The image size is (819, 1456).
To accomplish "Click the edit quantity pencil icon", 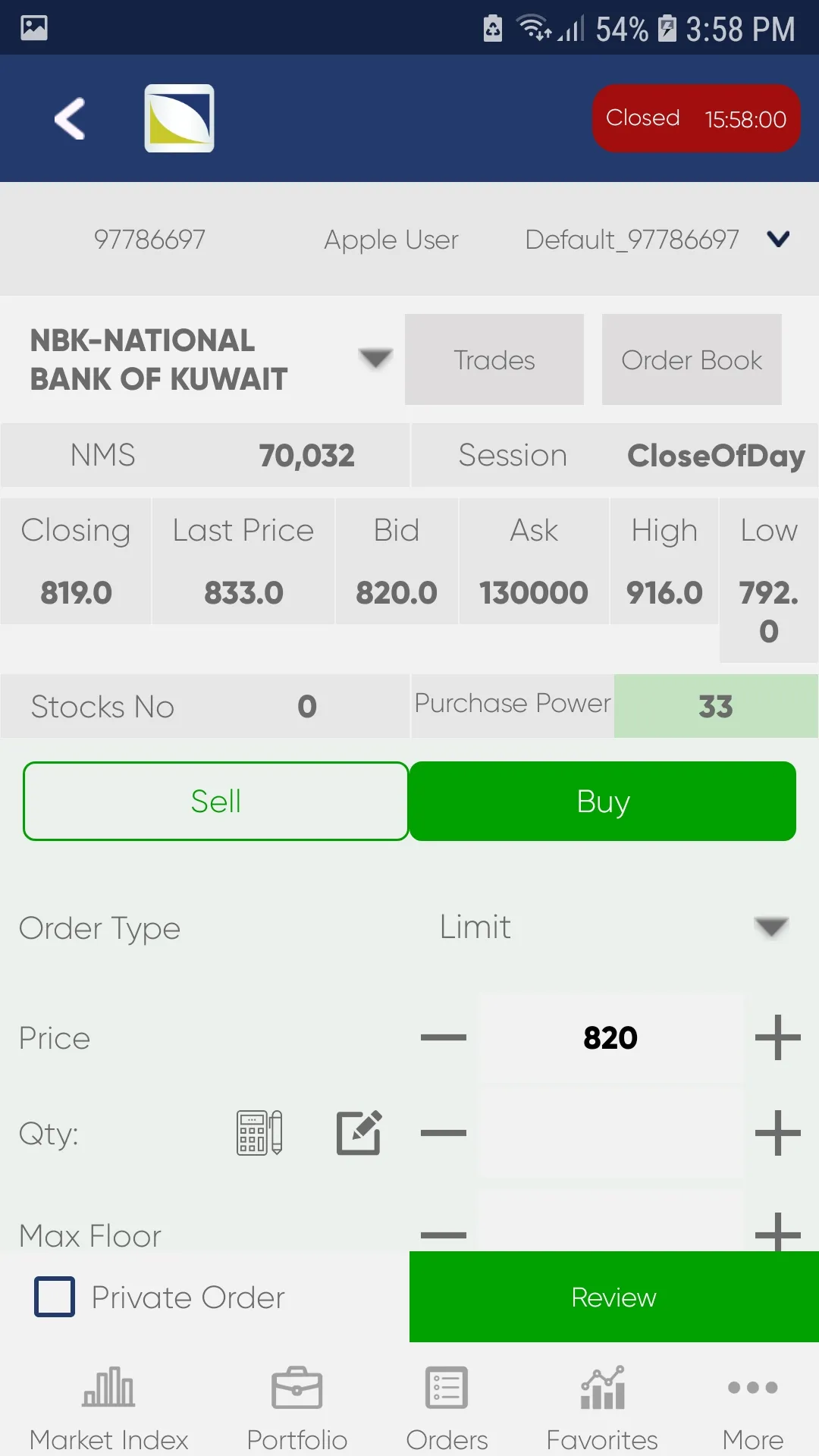I will tap(359, 1133).
